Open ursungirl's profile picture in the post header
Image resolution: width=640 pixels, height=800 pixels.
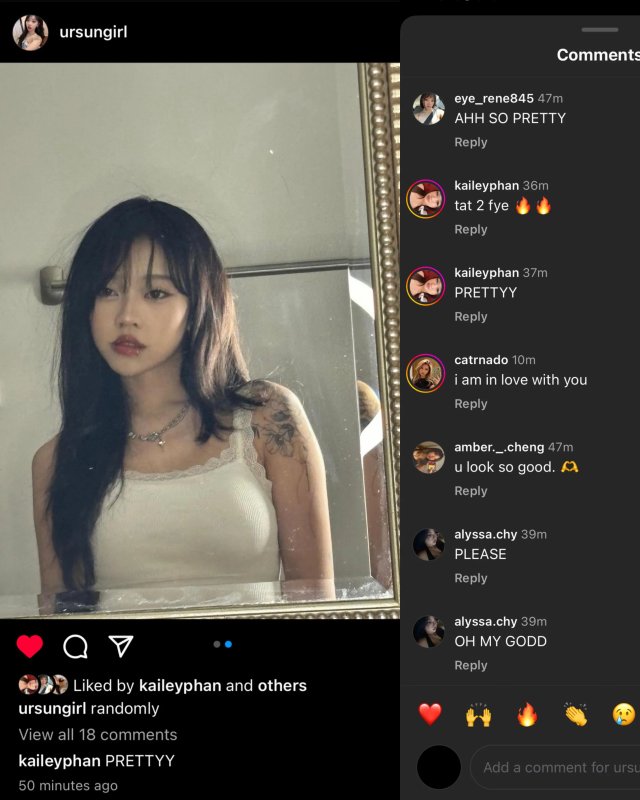pos(30,32)
